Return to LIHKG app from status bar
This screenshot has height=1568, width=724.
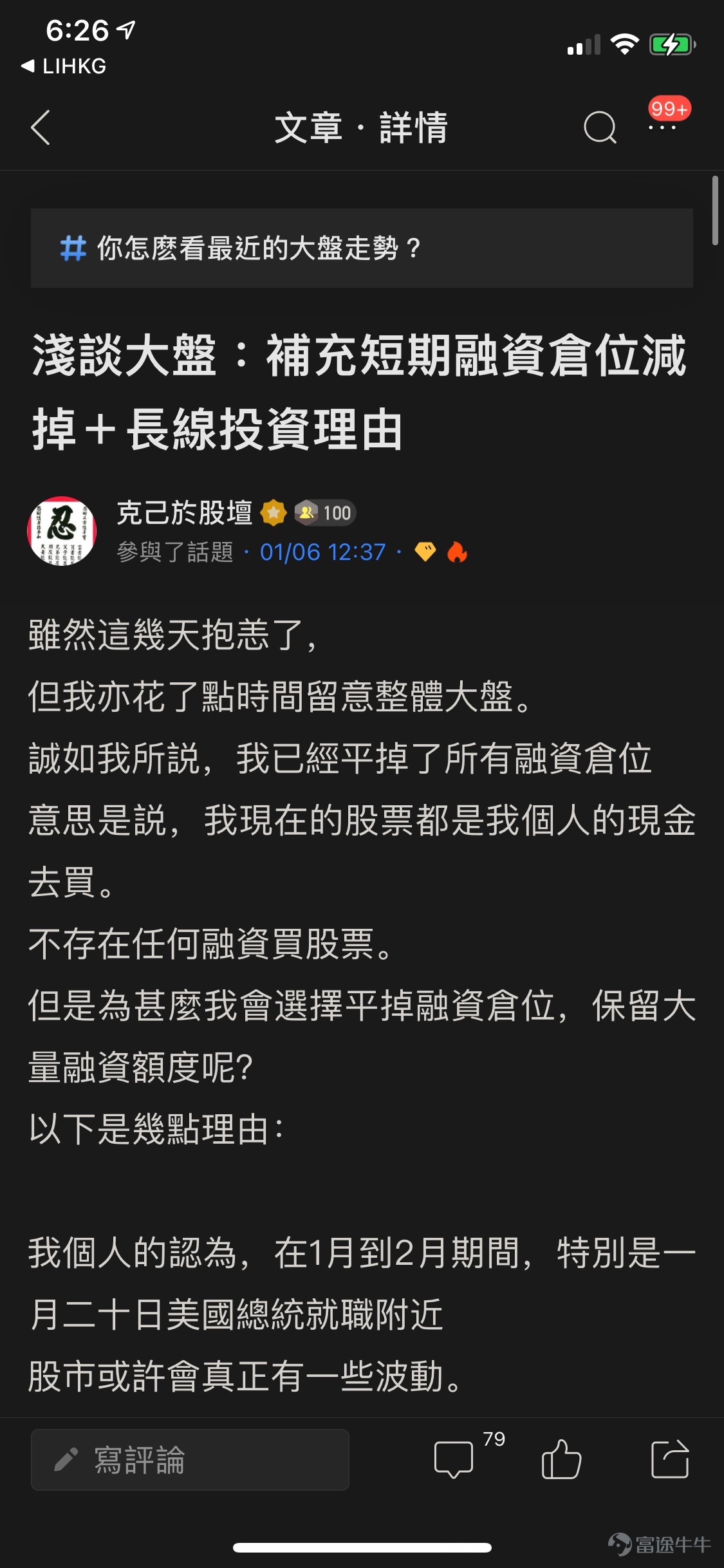click(64, 66)
